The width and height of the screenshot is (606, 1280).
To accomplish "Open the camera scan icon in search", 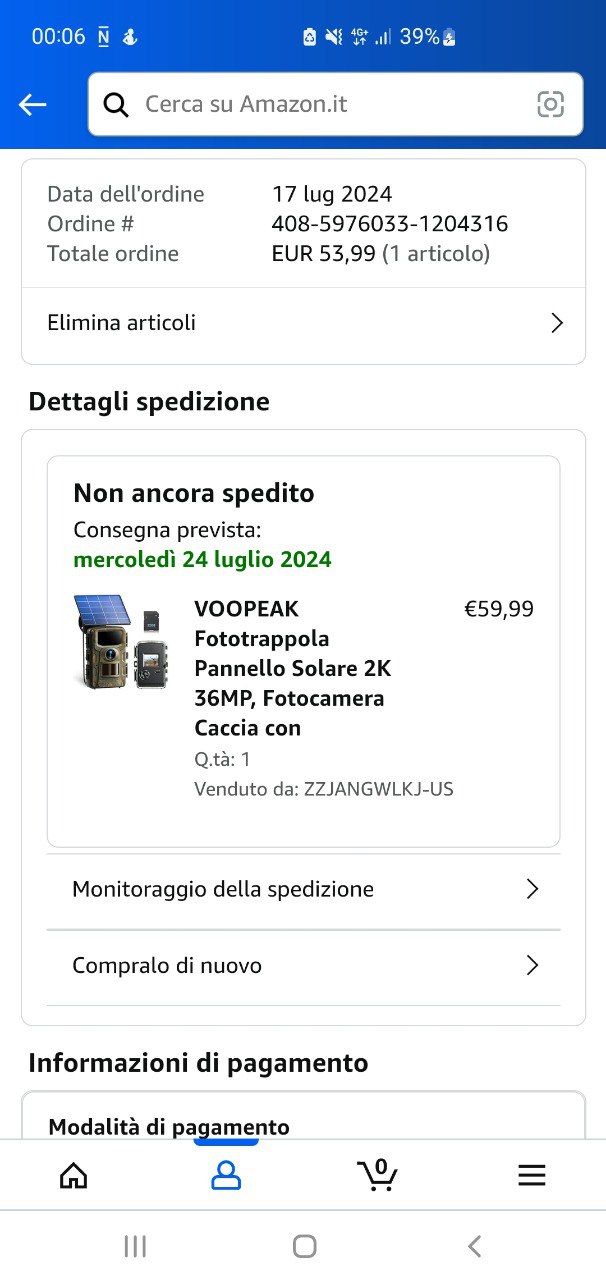I will click(x=550, y=104).
